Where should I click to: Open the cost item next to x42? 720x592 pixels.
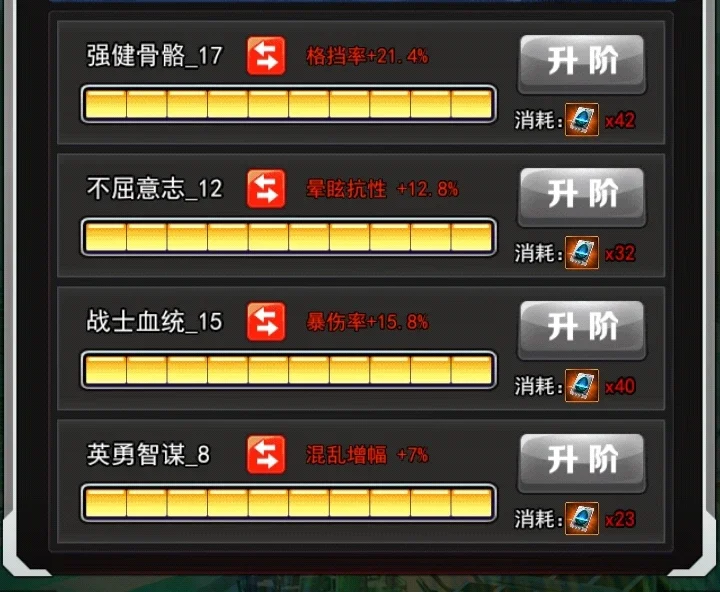point(582,120)
